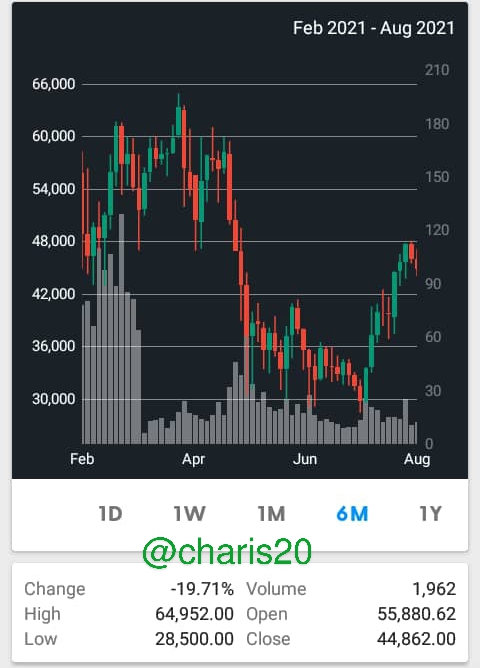Show the 1M chart period
The image size is (480, 668).
pyautogui.click(x=271, y=514)
